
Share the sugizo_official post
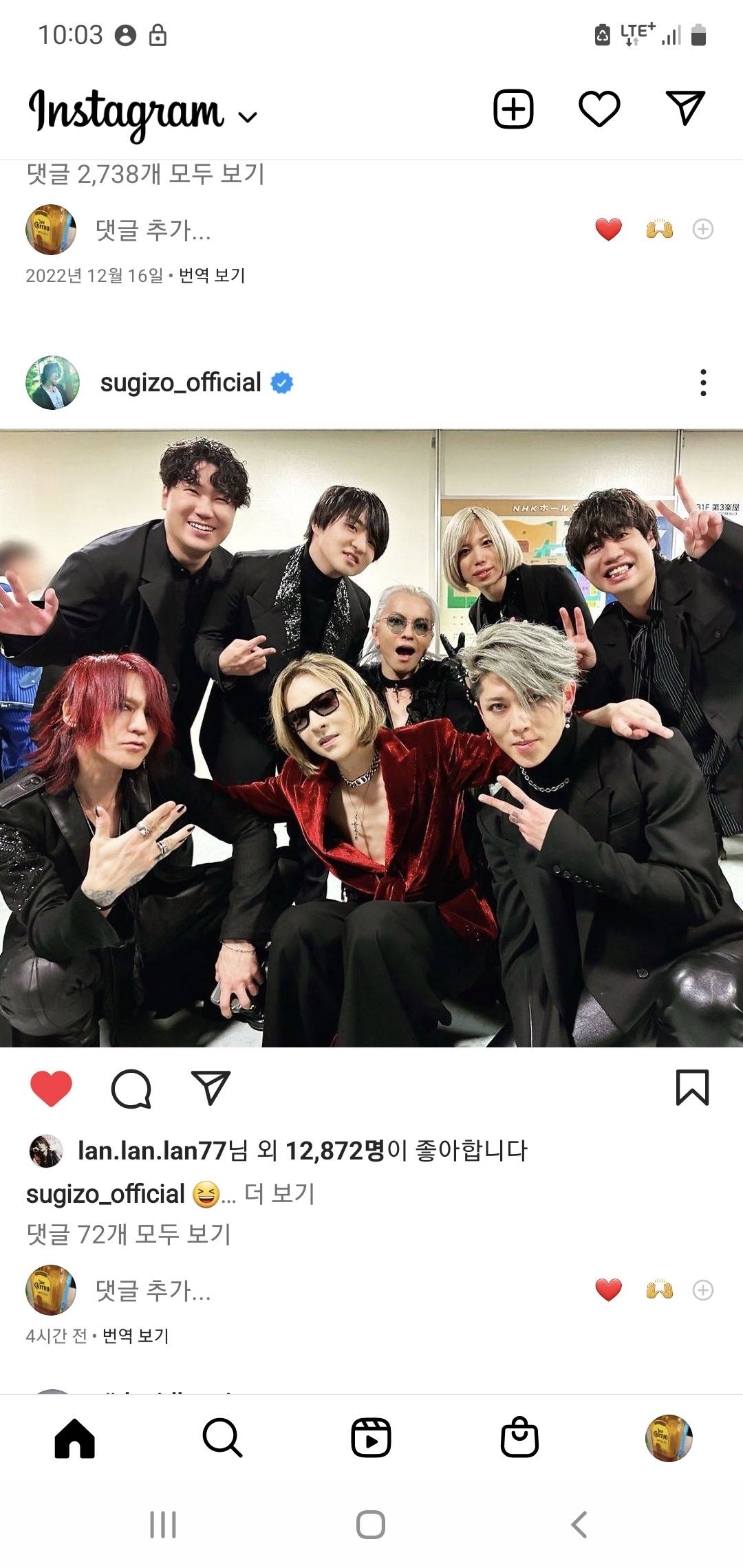click(x=210, y=1088)
